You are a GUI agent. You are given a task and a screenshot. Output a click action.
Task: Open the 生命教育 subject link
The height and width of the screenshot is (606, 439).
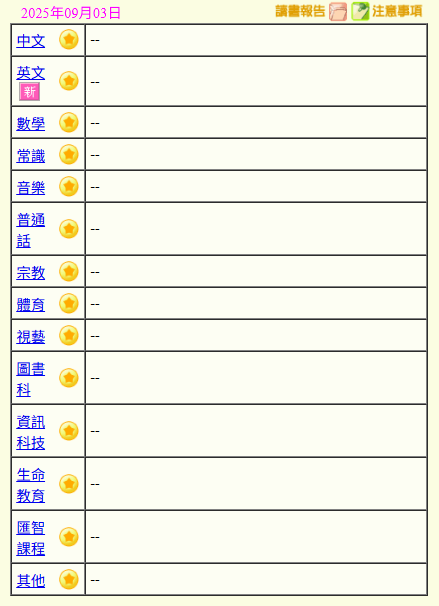pos(31,485)
